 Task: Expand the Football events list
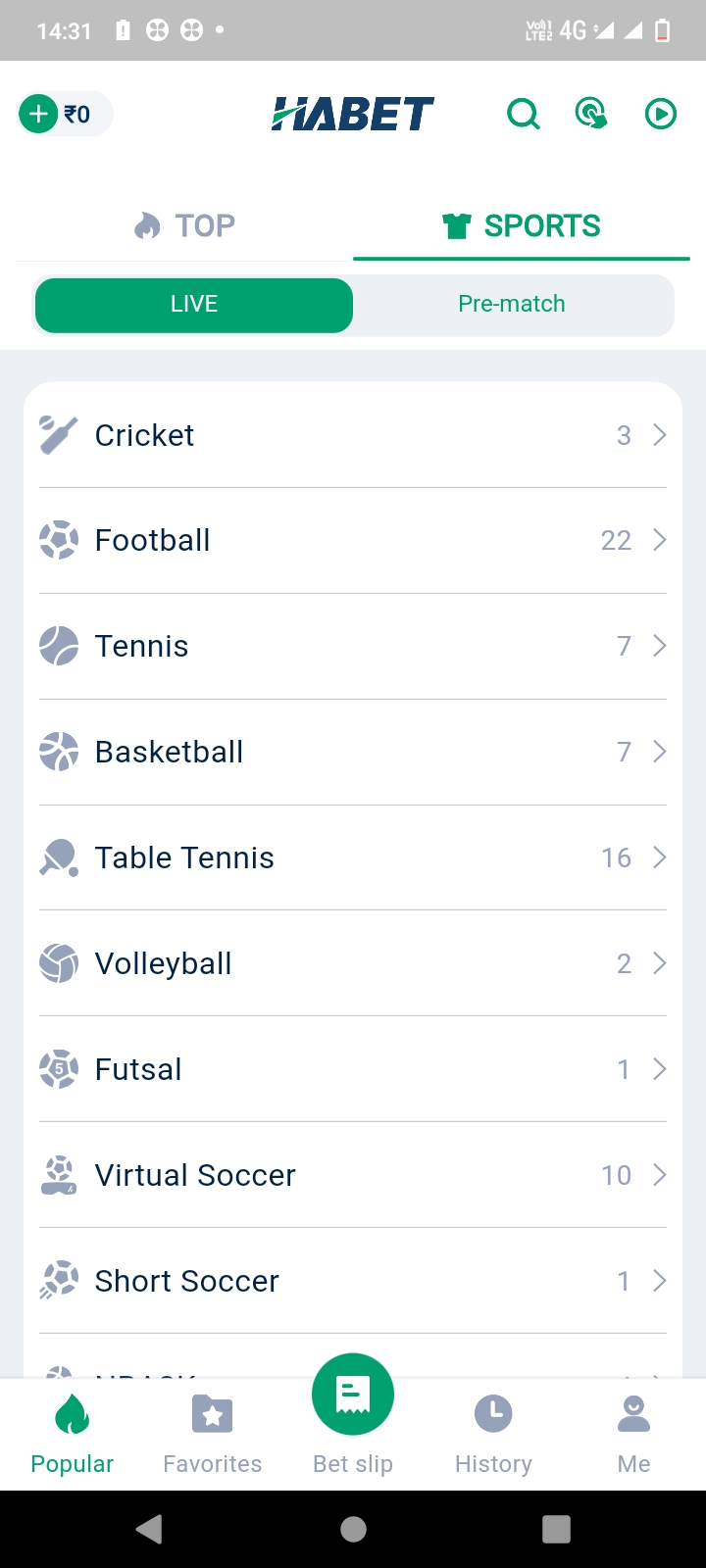pos(659,540)
